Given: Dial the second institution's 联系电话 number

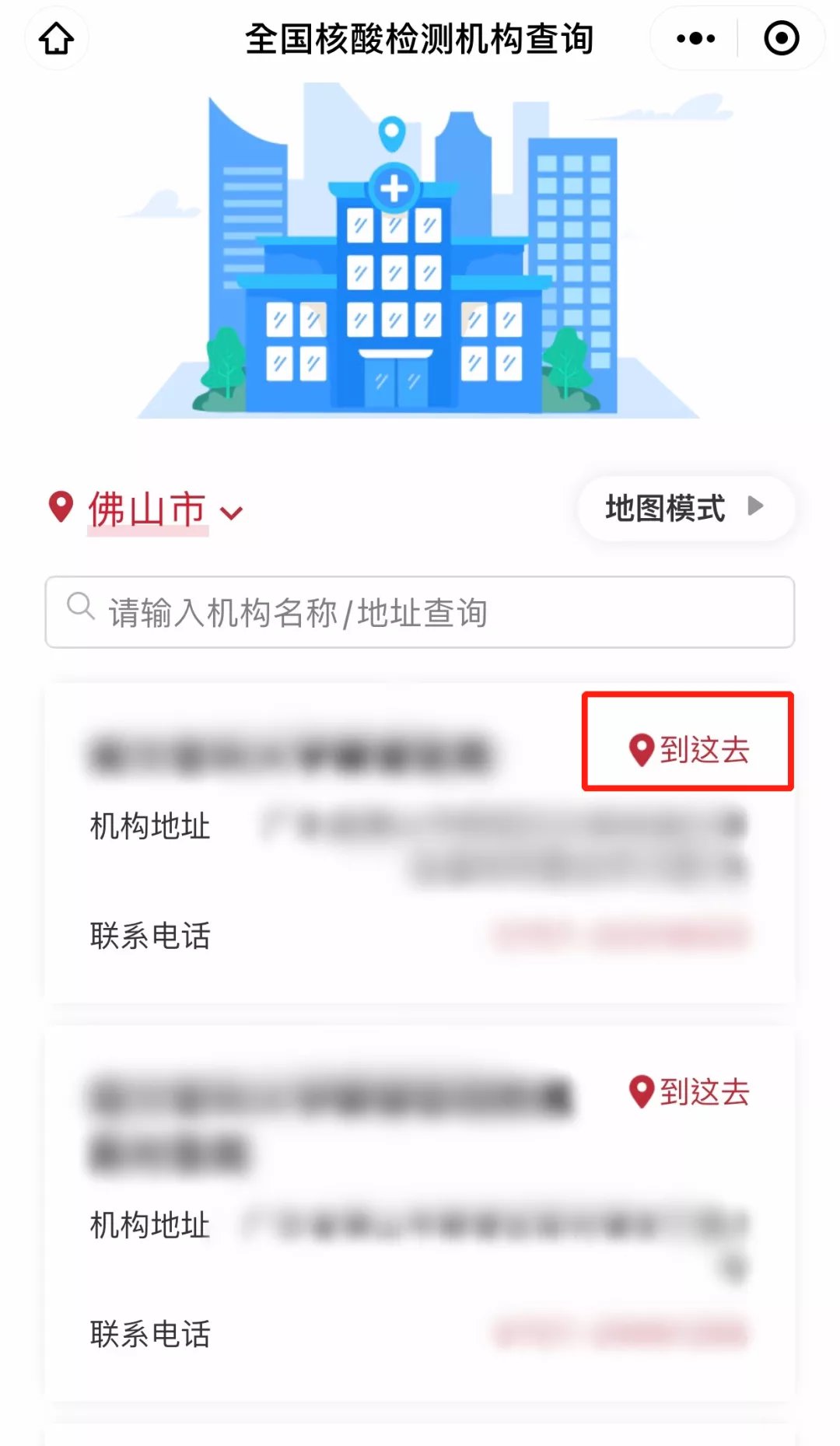Looking at the screenshot, I should tap(621, 1333).
